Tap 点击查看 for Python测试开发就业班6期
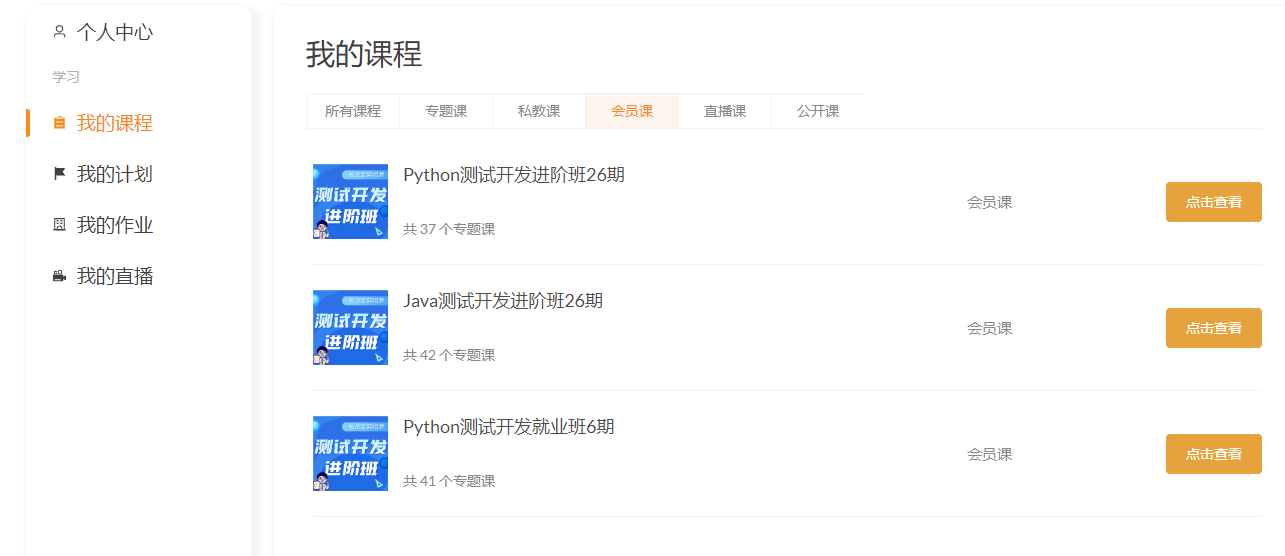This screenshot has width=1285, height=556. coord(1213,454)
